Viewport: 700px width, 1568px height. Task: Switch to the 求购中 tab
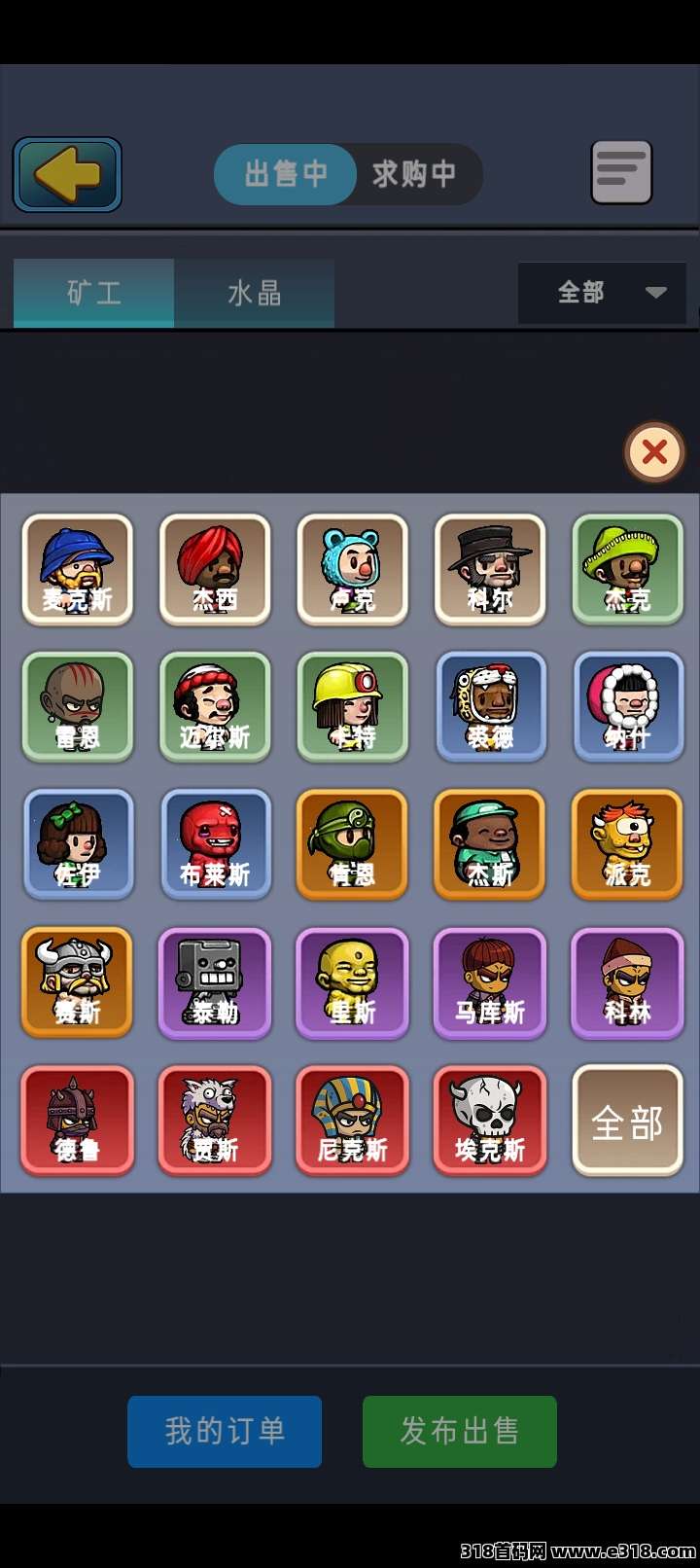[414, 174]
